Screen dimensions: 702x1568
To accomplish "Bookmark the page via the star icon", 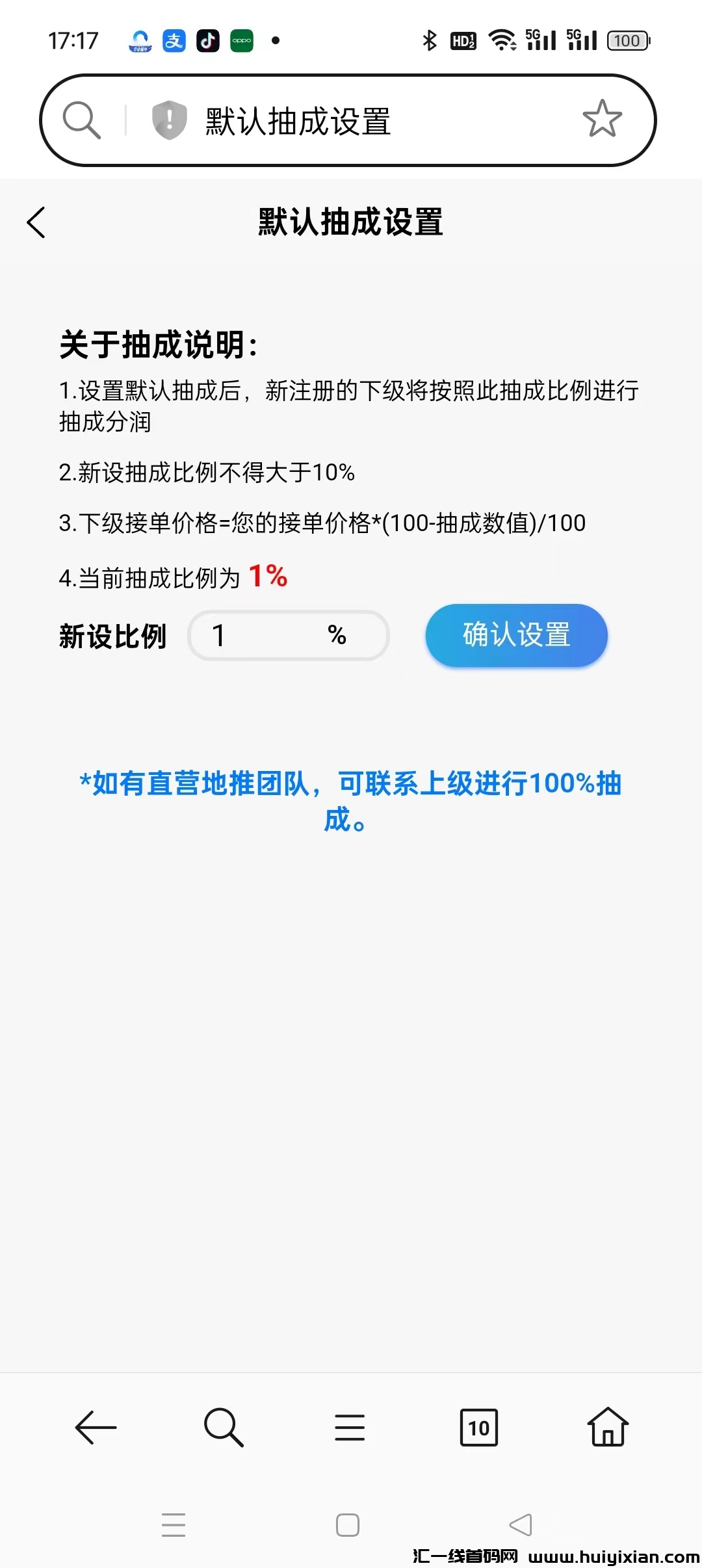I will pyautogui.click(x=602, y=120).
